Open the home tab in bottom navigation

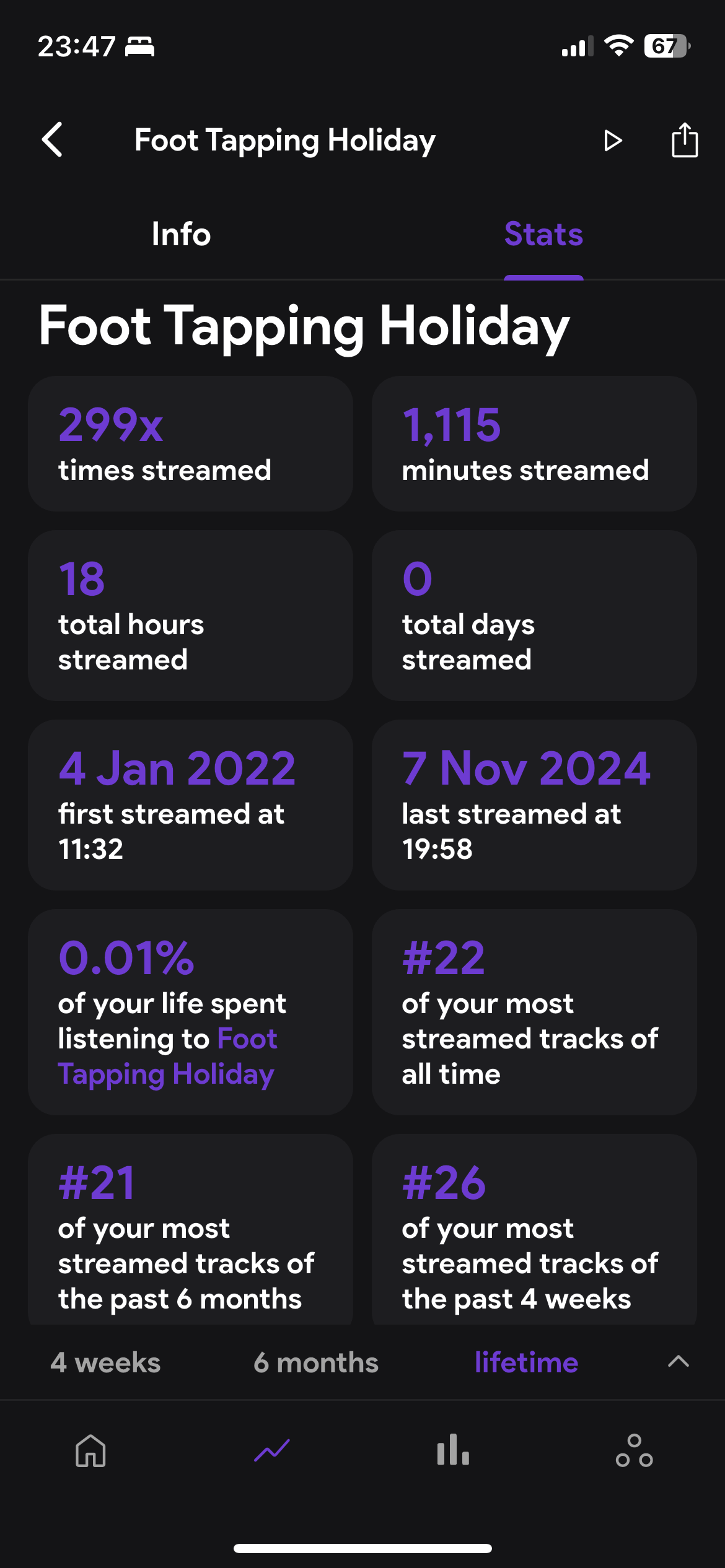(90, 1450)
